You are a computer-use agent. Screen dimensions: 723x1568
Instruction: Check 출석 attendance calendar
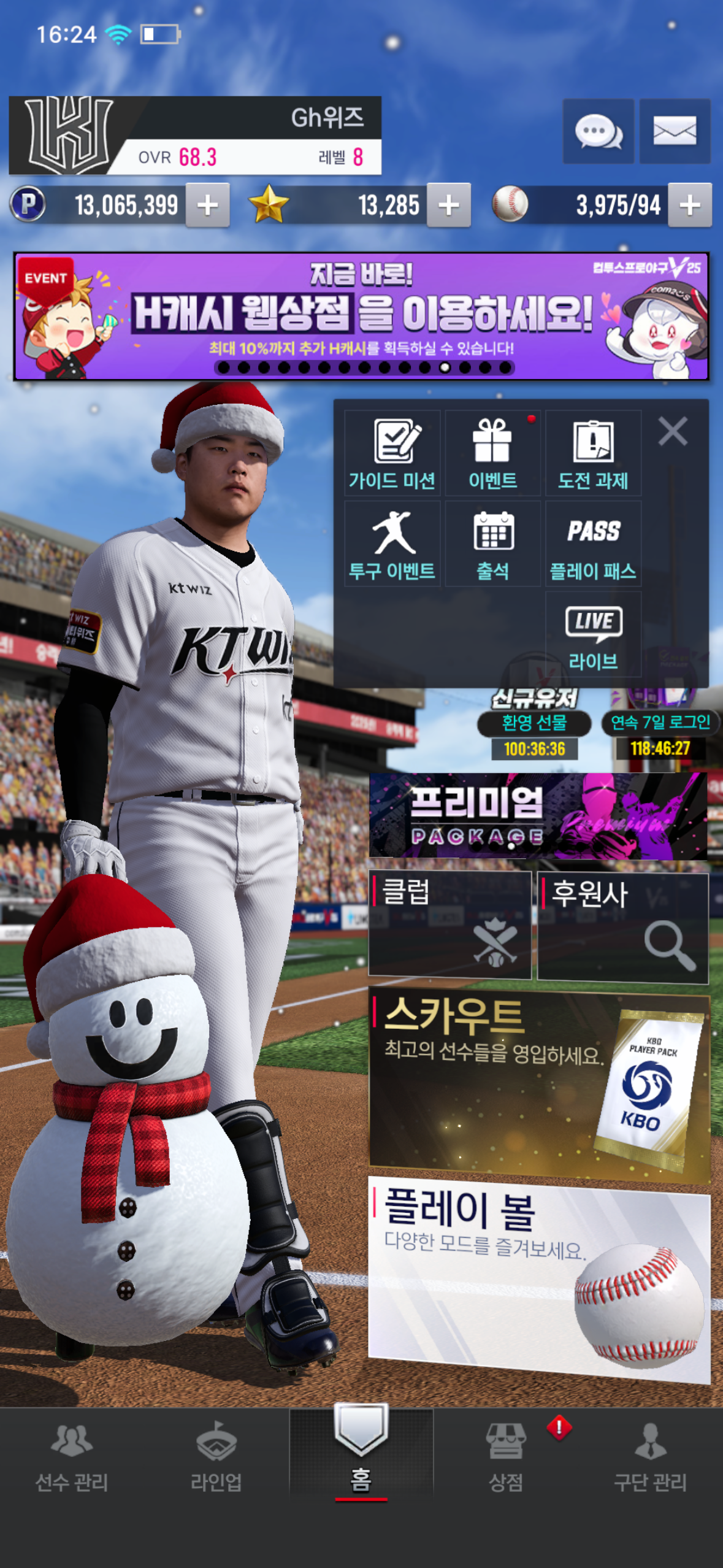492,544
